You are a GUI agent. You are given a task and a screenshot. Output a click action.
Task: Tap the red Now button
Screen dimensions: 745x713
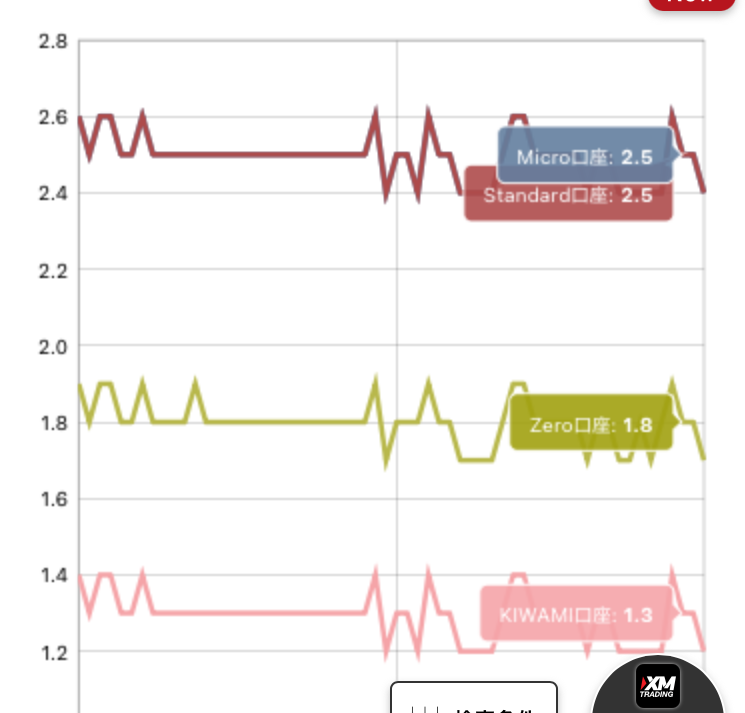691,4
